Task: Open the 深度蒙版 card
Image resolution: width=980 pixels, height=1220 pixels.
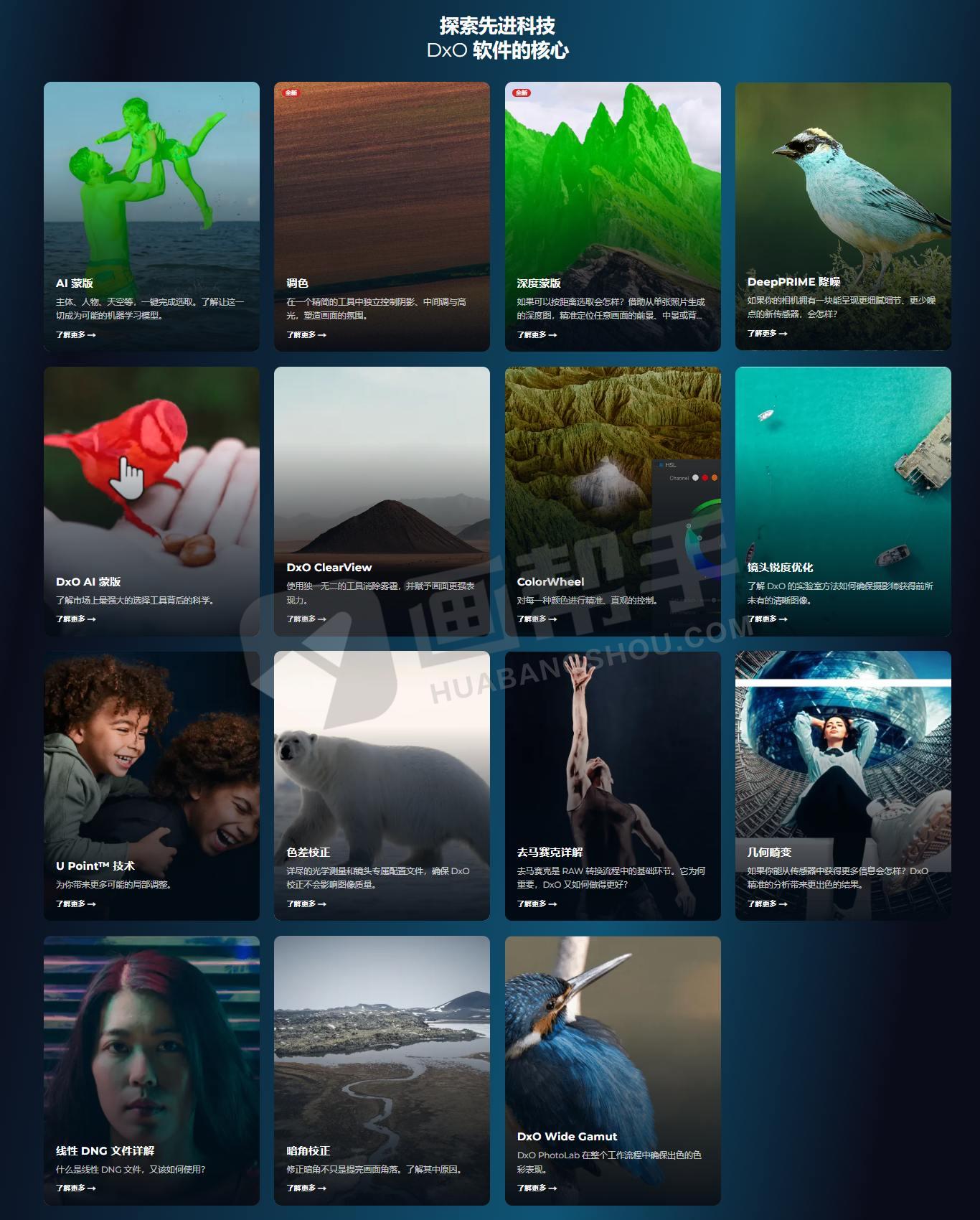Action: (x=613, y=217)
